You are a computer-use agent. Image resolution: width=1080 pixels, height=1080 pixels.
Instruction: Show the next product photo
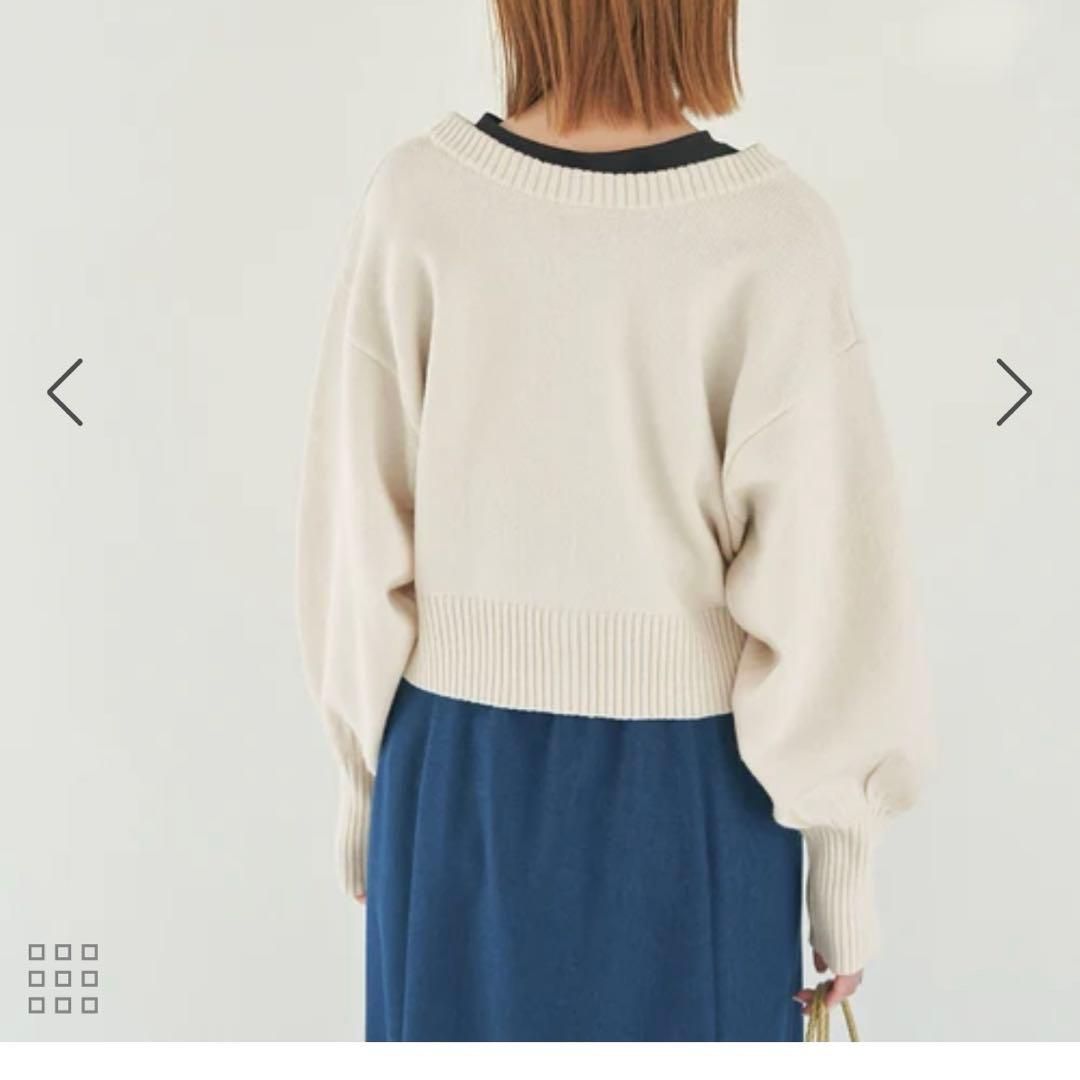(1013, 392)
